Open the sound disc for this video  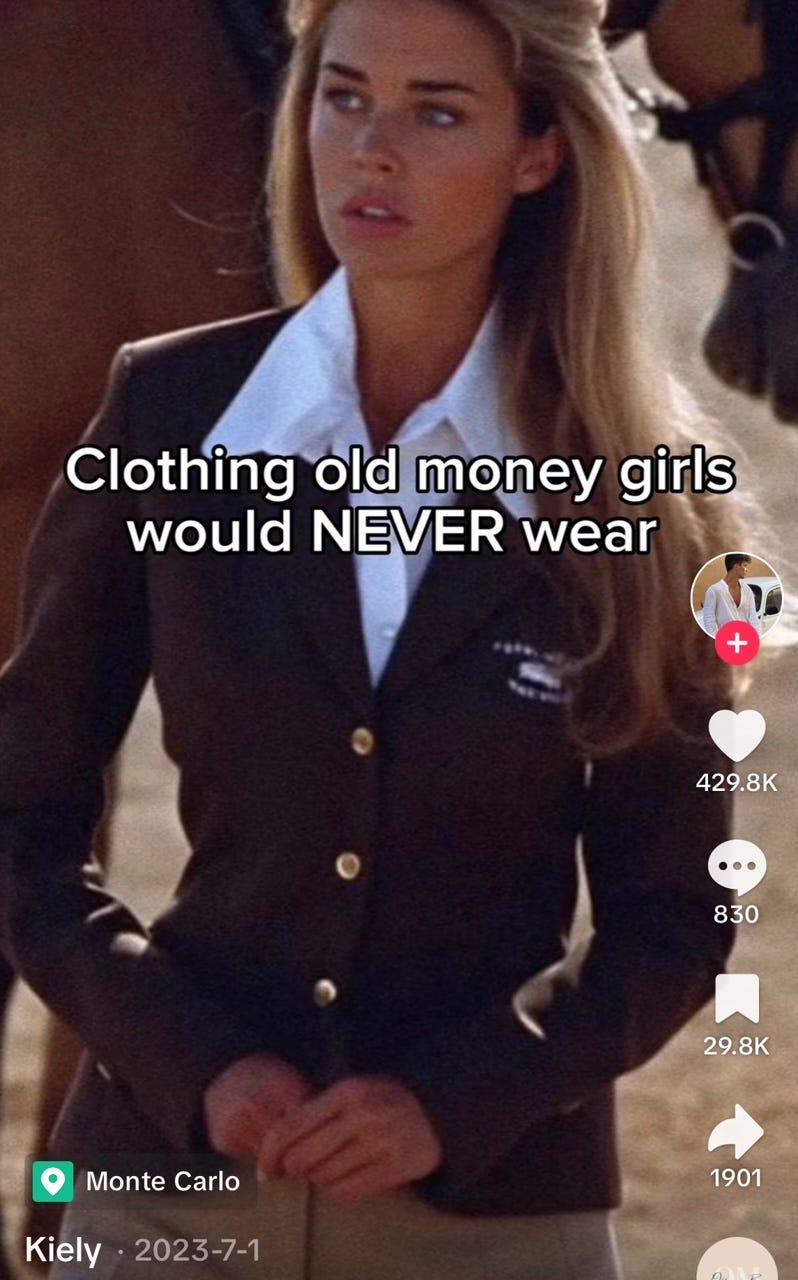point(737,1260)
